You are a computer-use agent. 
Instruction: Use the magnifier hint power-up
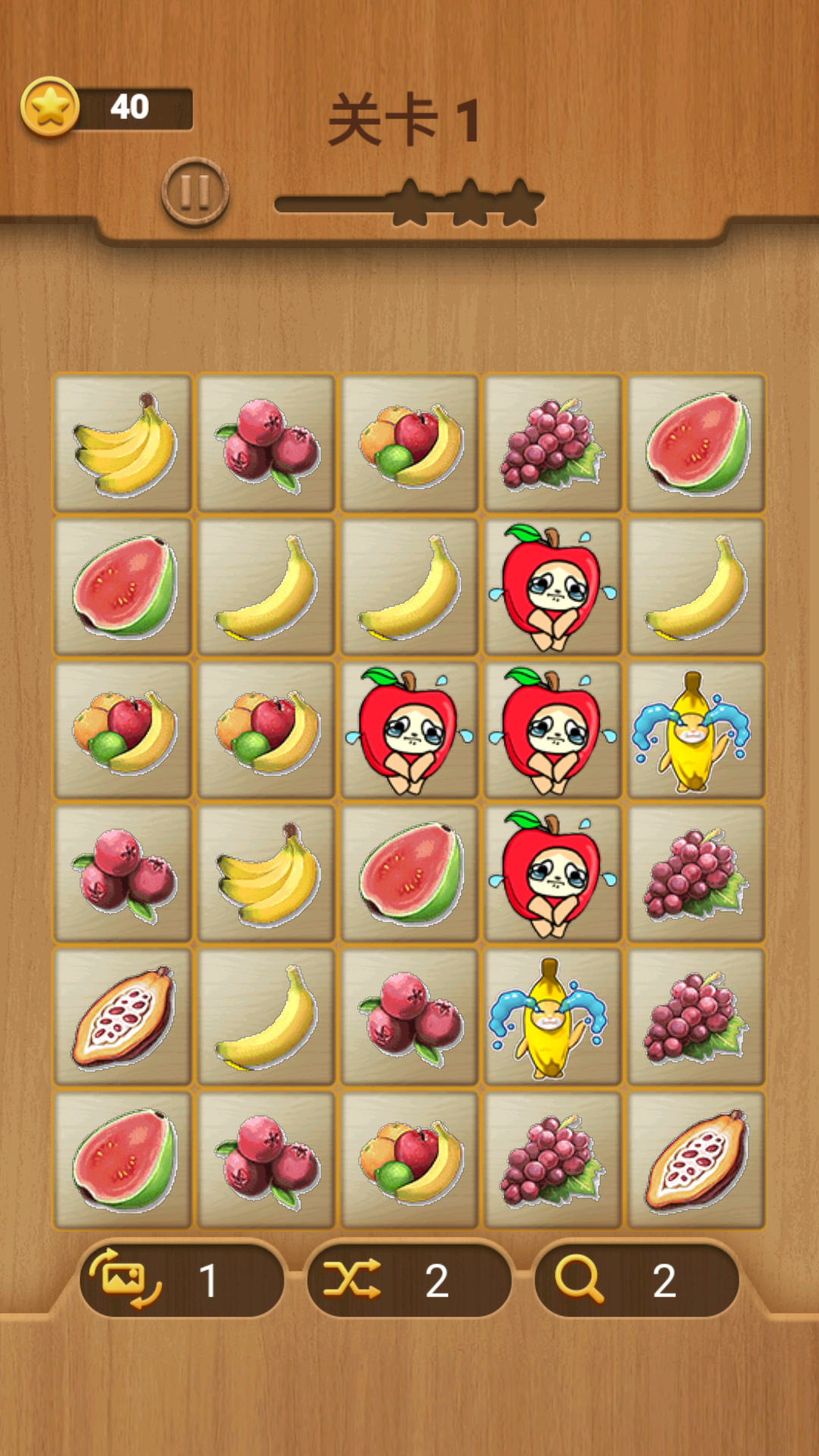pos(636,1280)
